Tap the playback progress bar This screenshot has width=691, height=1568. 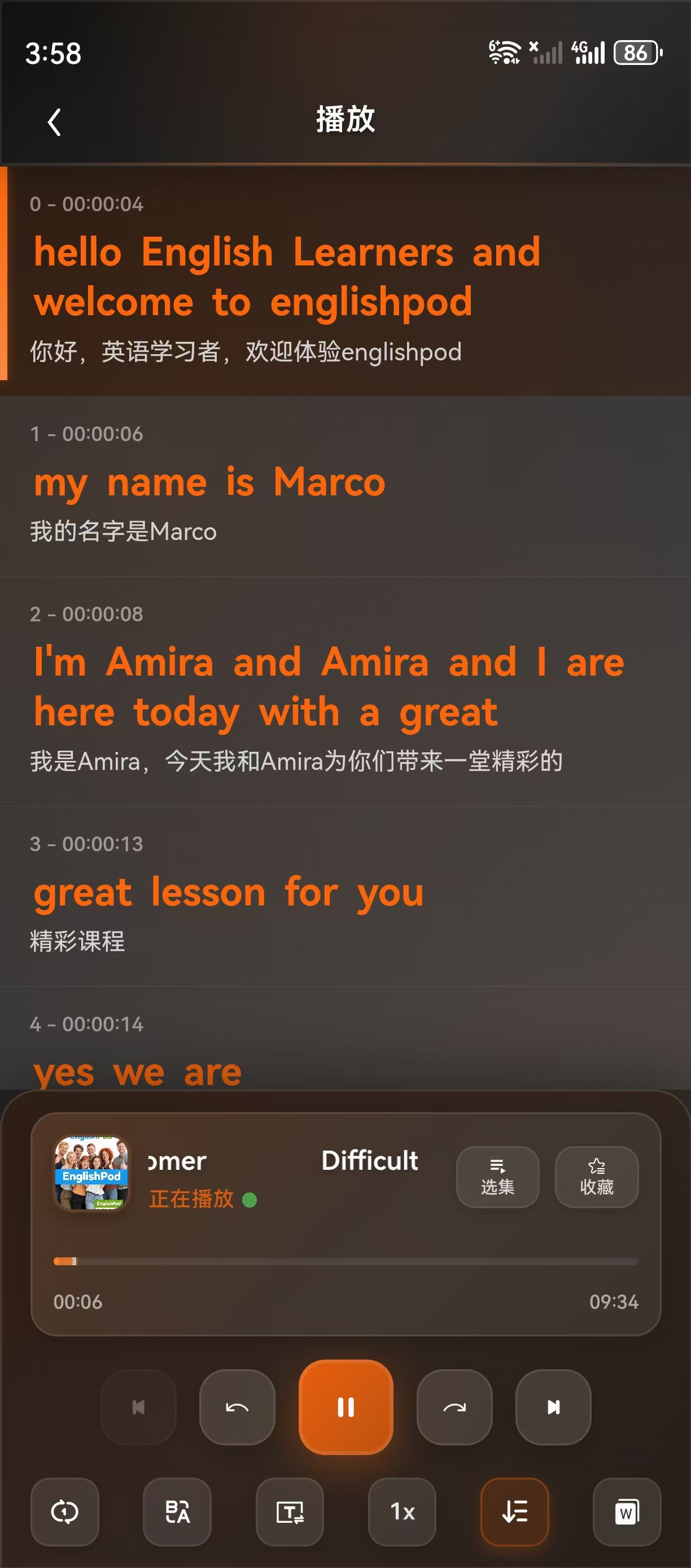(345, 1261)
